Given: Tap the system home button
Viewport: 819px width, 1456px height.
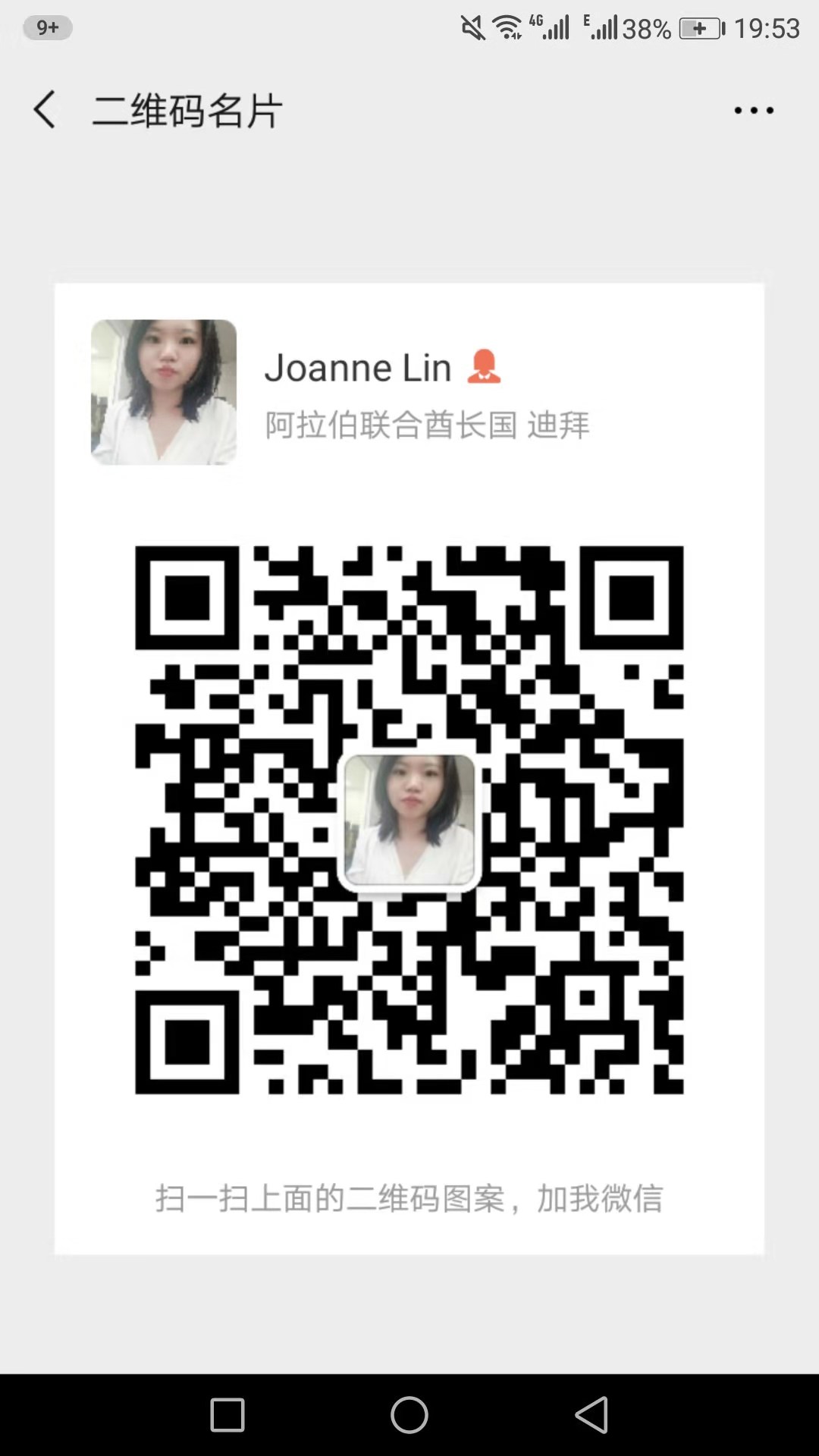Looking at the screenshot, I should (x=409, y=1415).
